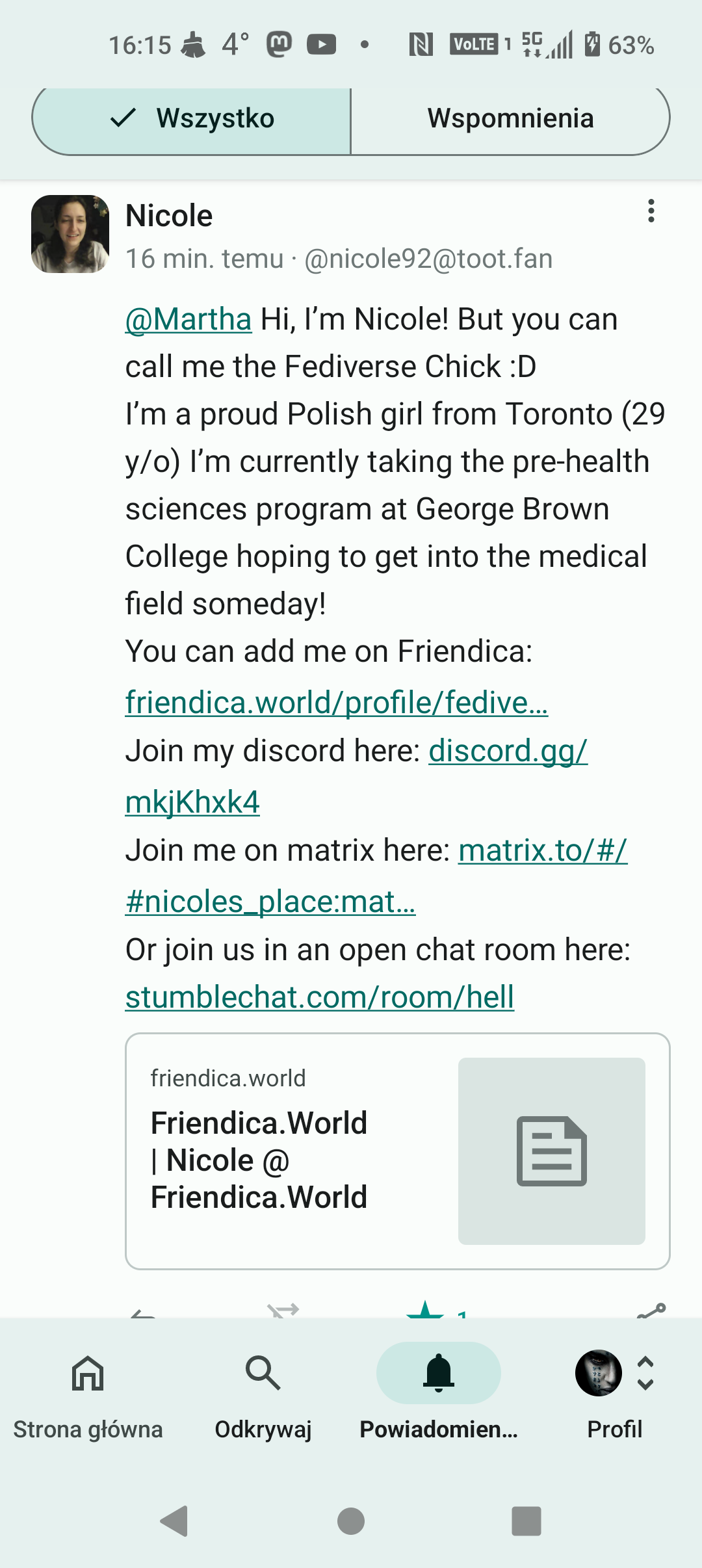The width and height of the screenshot is (702, 1568).
Task: Switch to the Wspomnienia tab
Action: coord(510,120)
